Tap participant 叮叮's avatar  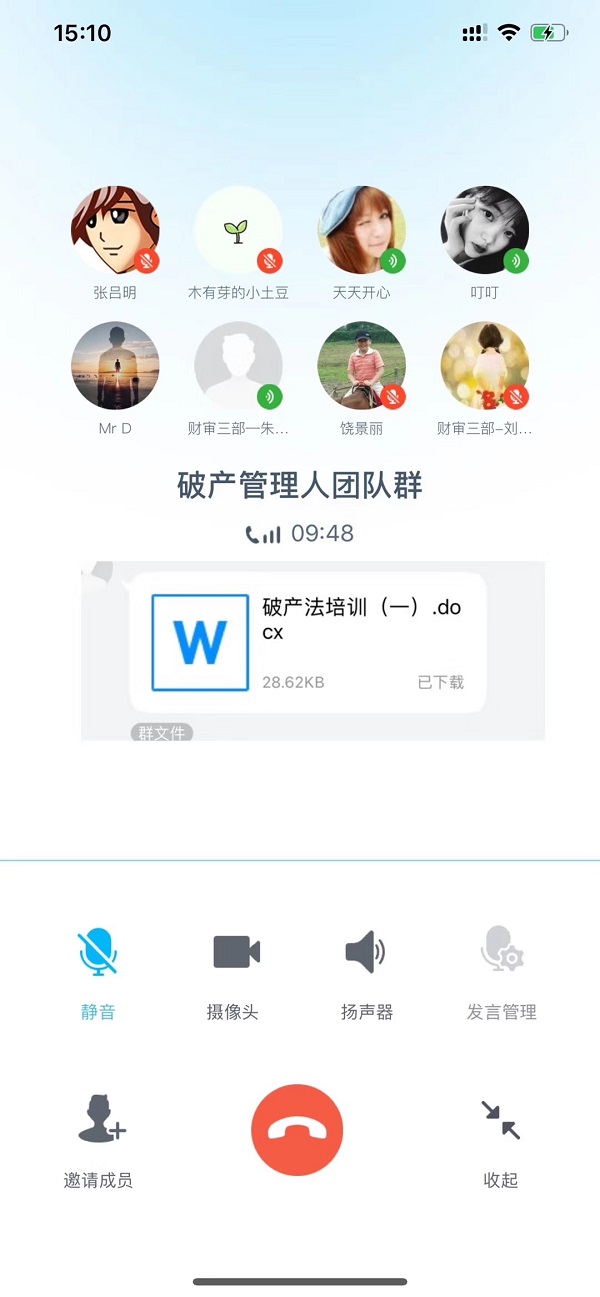click(485, 230)
